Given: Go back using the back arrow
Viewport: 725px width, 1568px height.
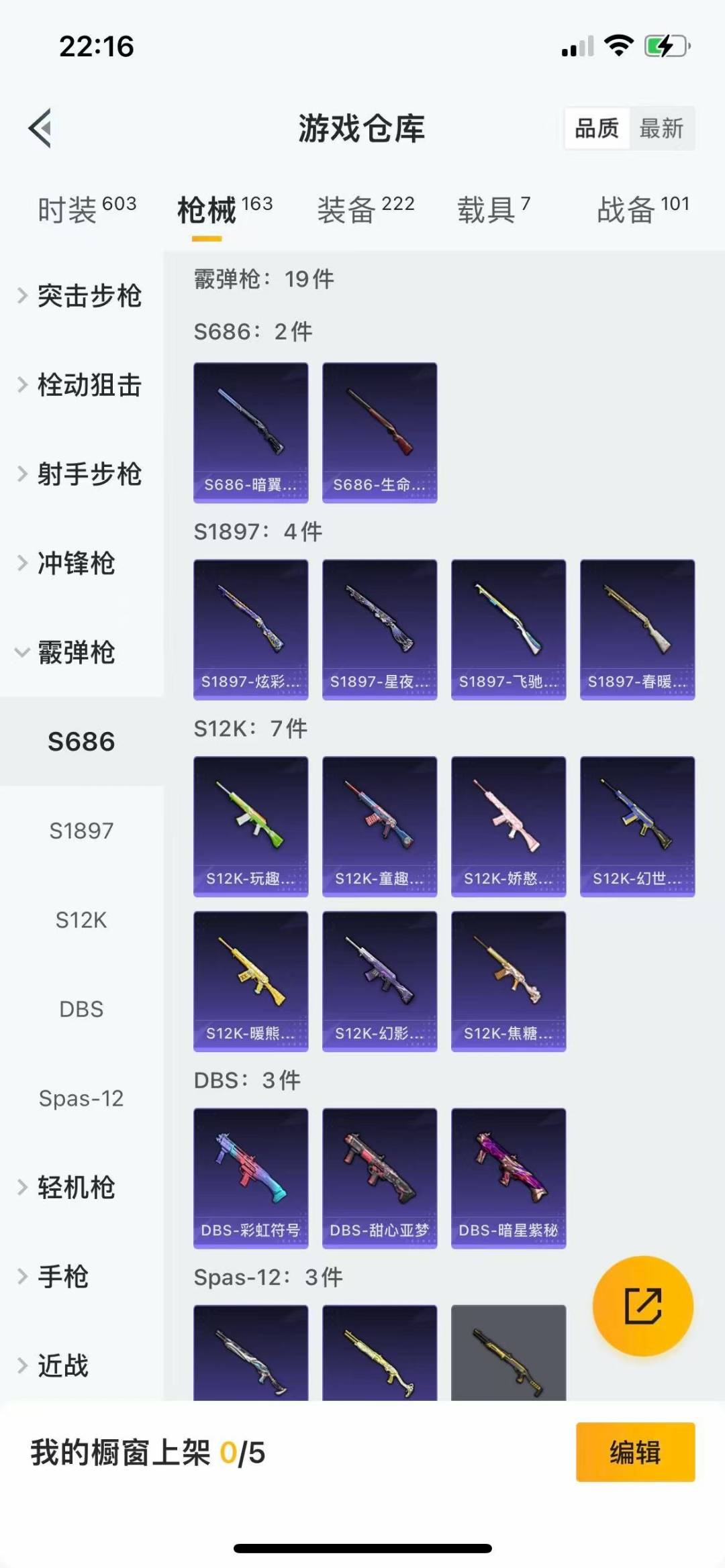Looking at the screenshot, I should coord(40,128).
